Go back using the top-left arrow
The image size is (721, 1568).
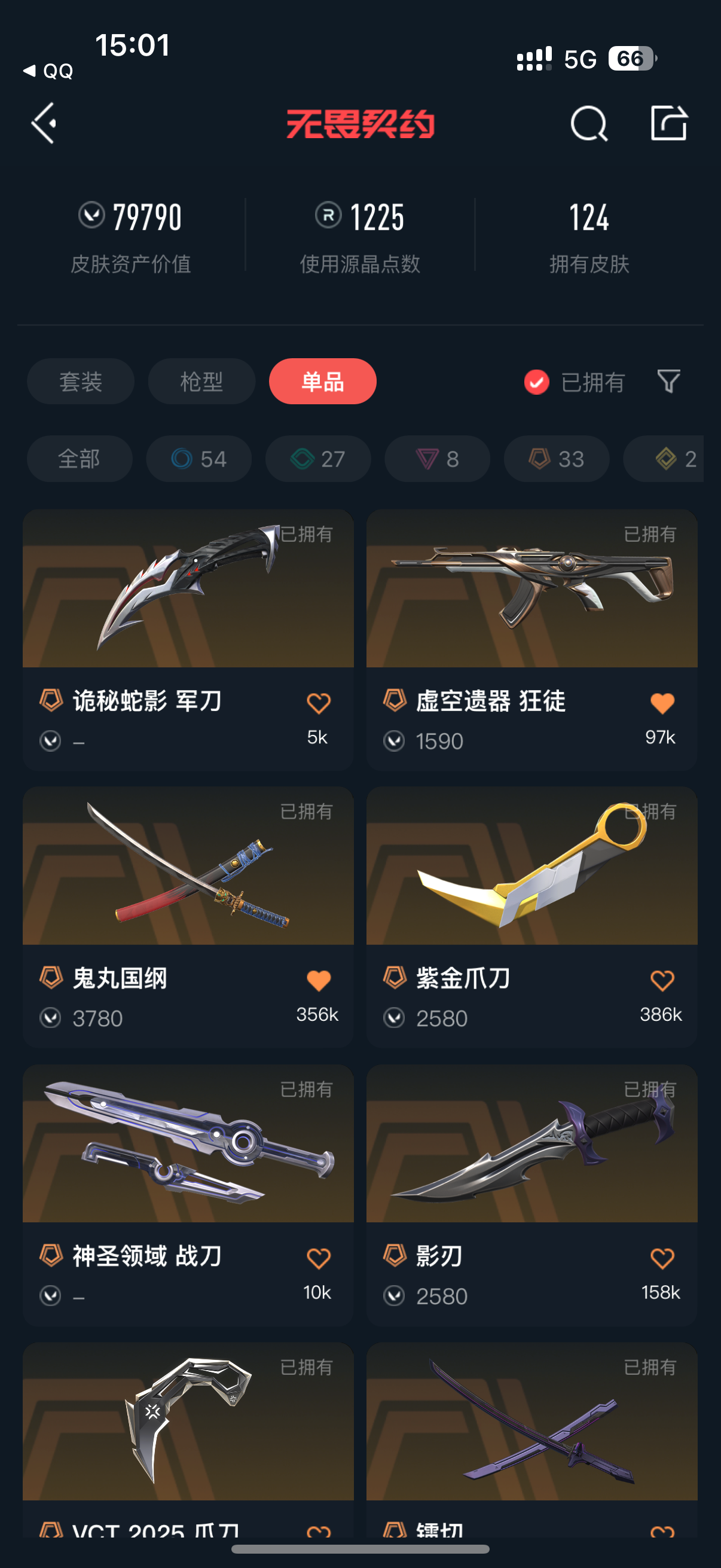[44, 123]
